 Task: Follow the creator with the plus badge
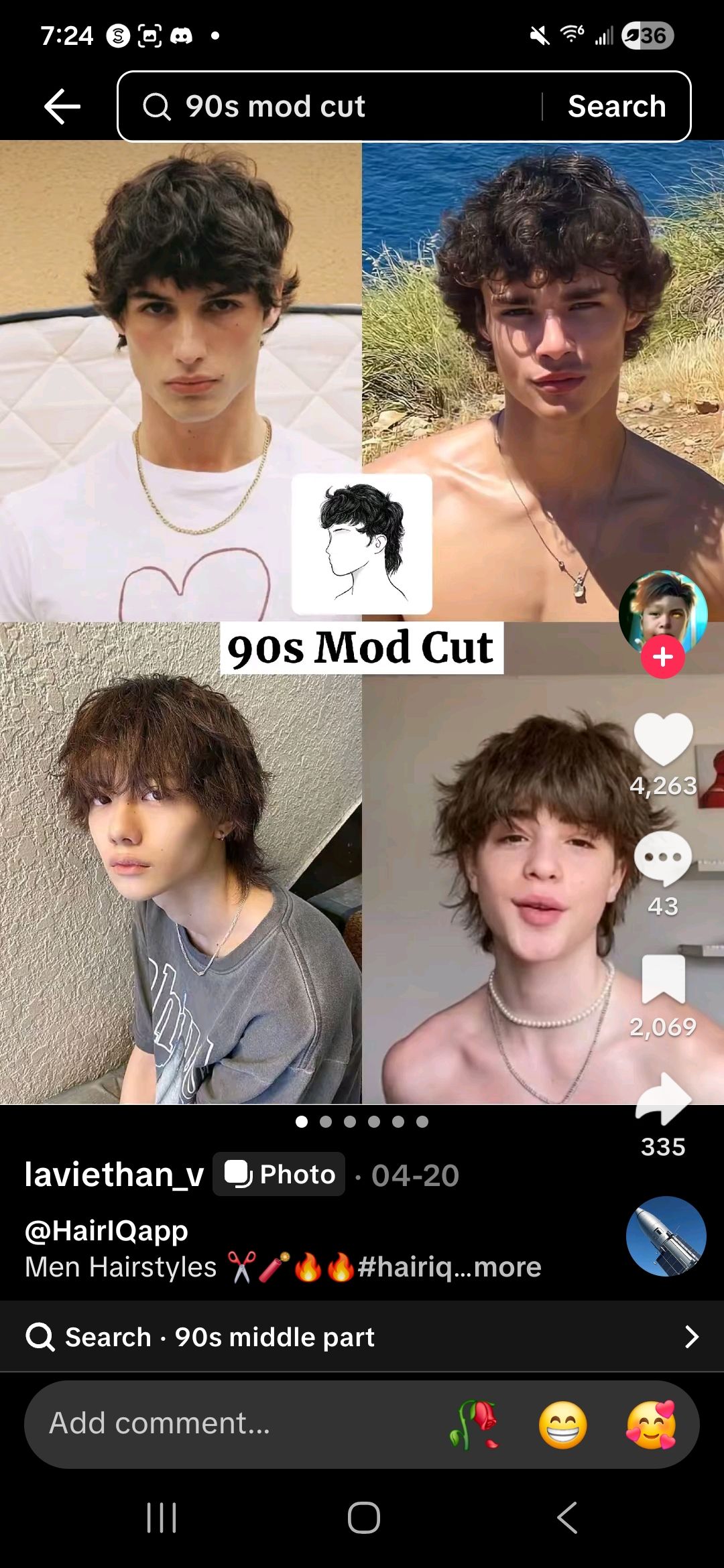coord(662,657)
